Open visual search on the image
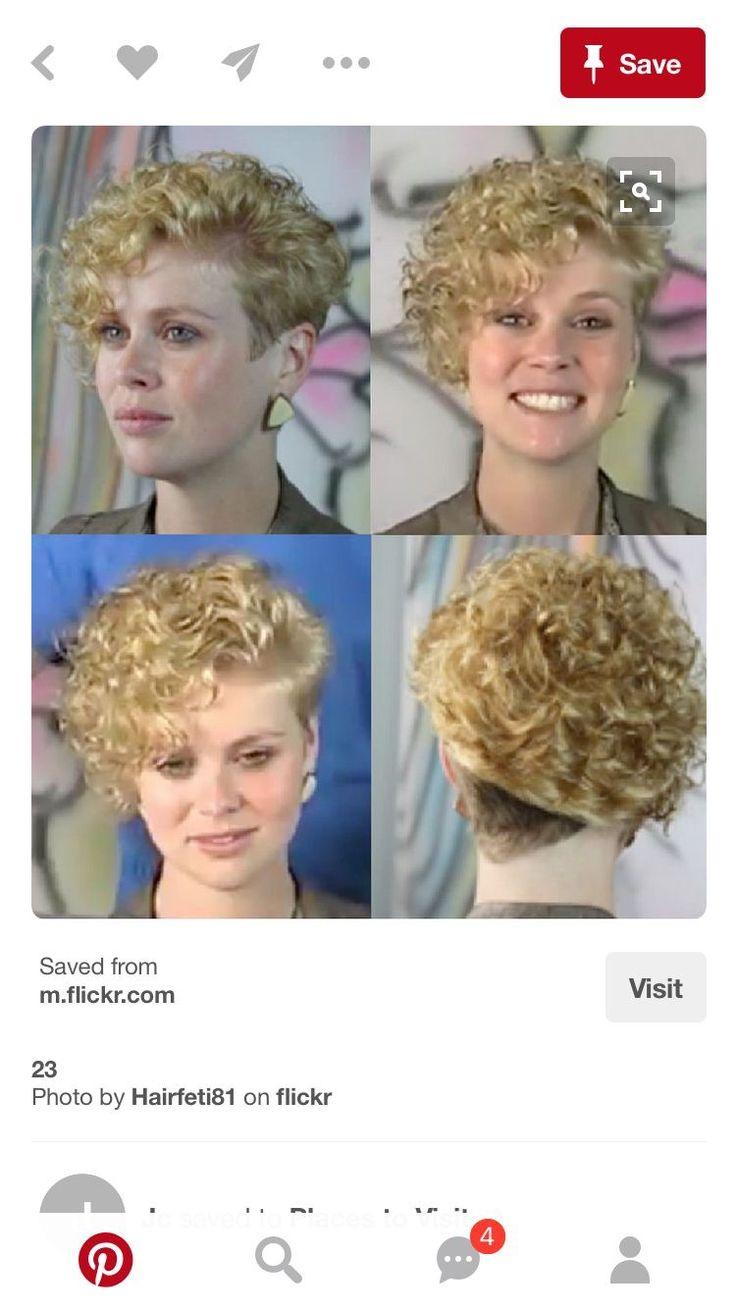 (x=640, y=191)
